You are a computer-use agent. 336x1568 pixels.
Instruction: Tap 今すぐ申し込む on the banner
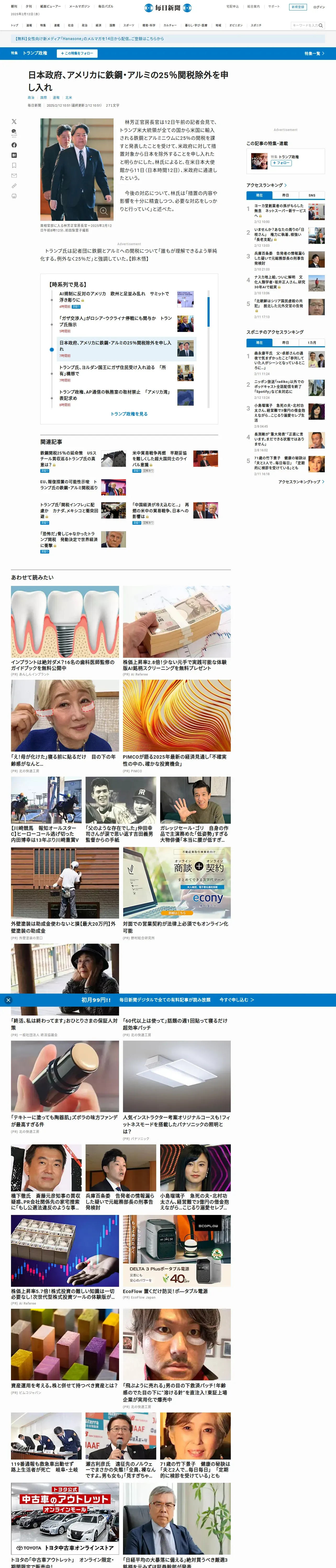[237, 1000]
